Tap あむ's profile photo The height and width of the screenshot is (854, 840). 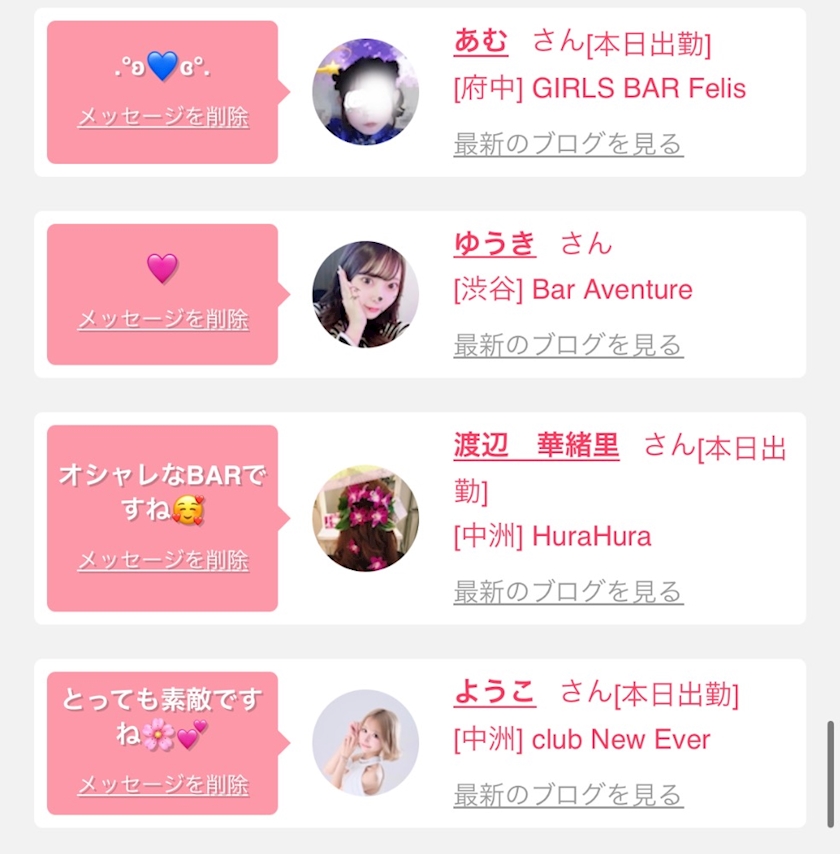(x=365, y=92)
